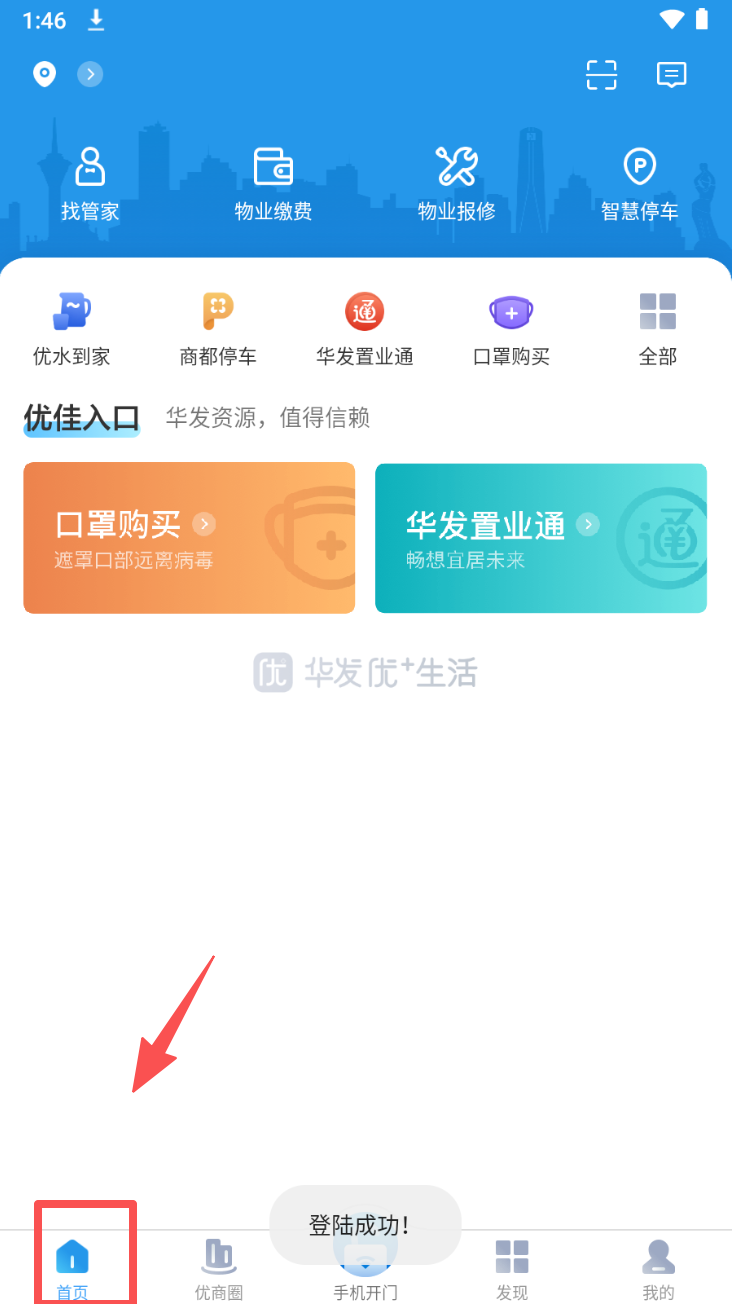Open 找管家 service
The height and width of the screenshot is (1304, 732).
click(90, 184)
